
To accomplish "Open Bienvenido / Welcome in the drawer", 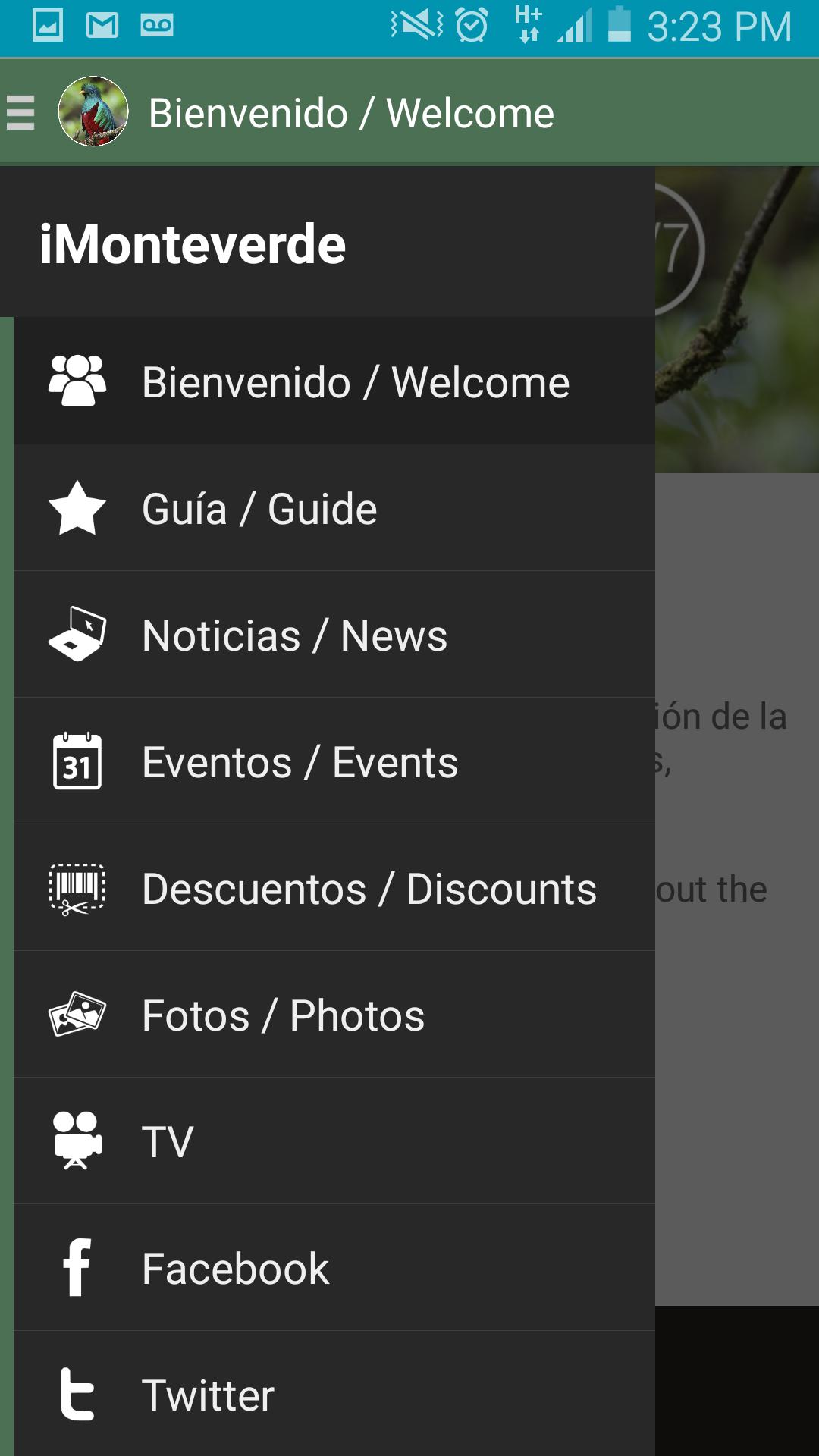I will 334,381.
